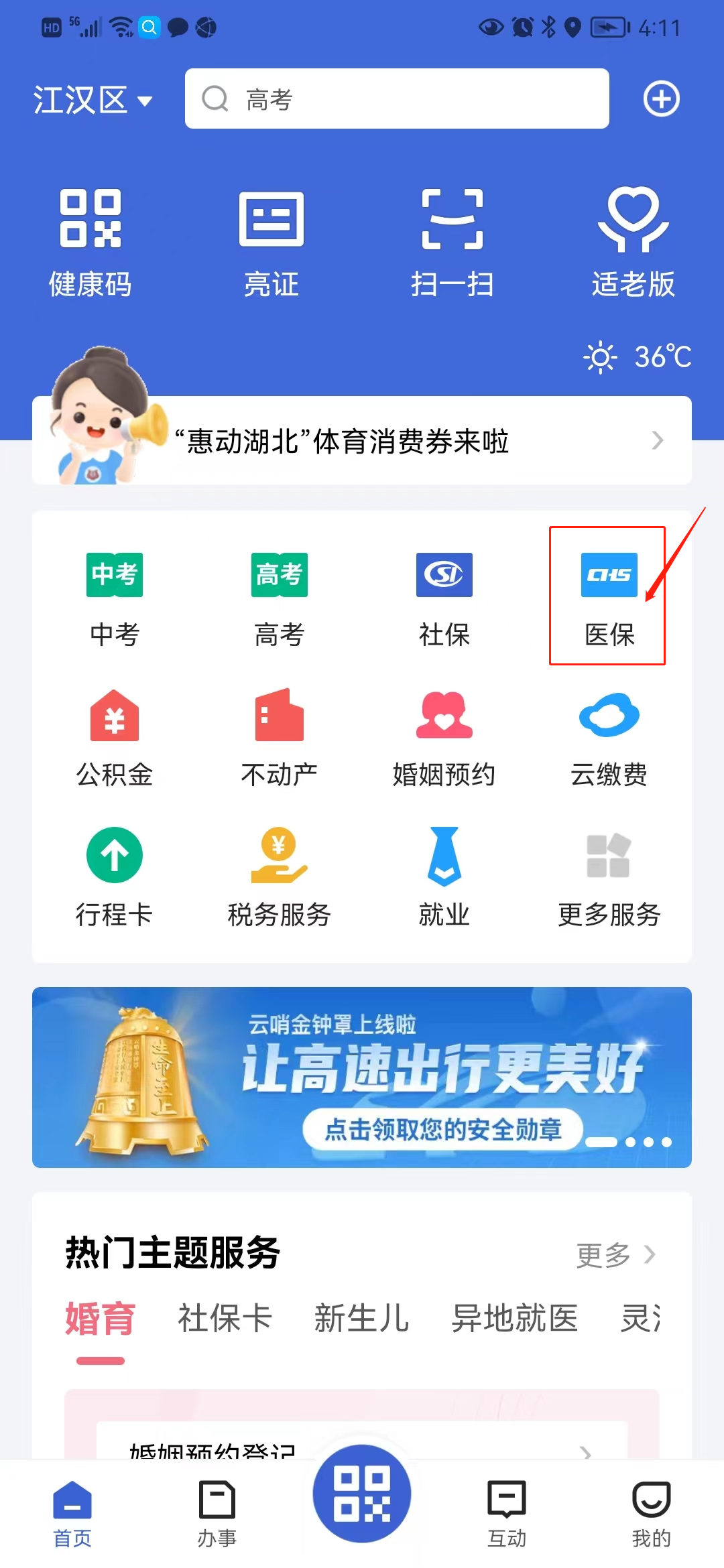Open 健康码 health code

click(90, 243)
